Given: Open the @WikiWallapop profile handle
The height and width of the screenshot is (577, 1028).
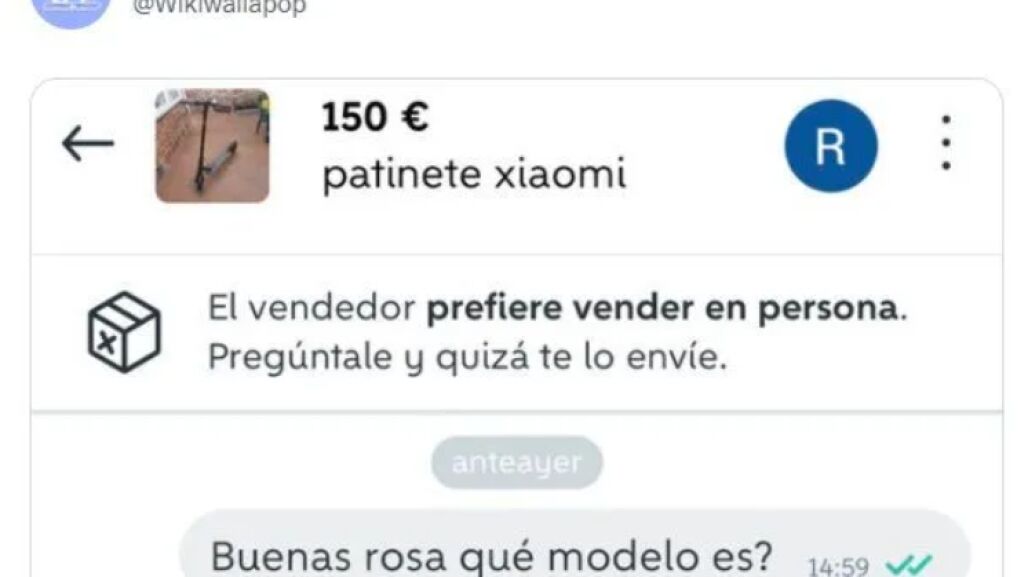Looking at the screenshot, I should [220, 7].
